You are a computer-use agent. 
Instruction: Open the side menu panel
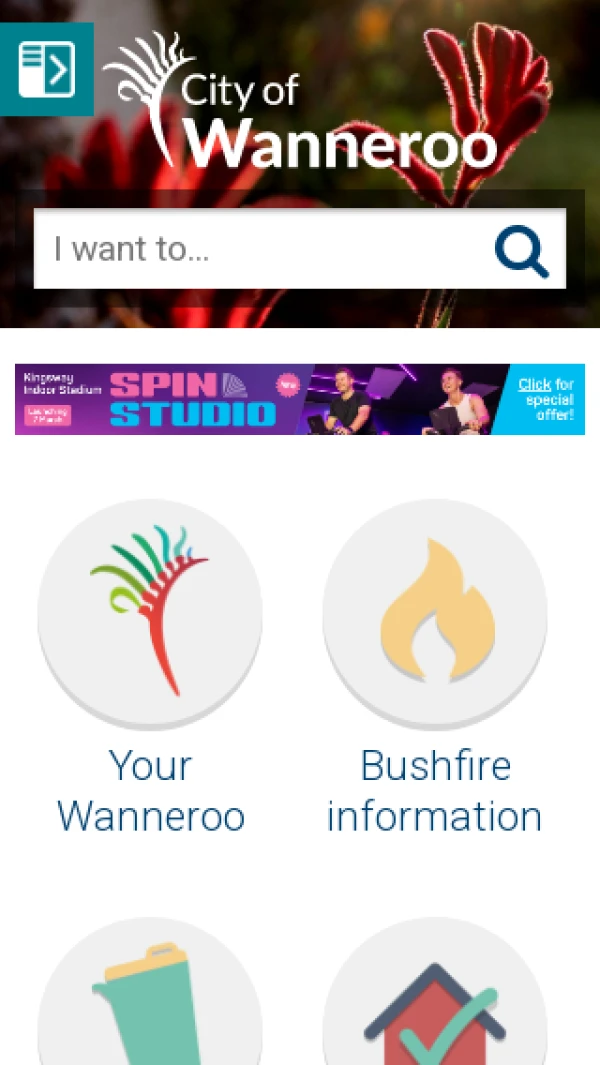(46, 69)
